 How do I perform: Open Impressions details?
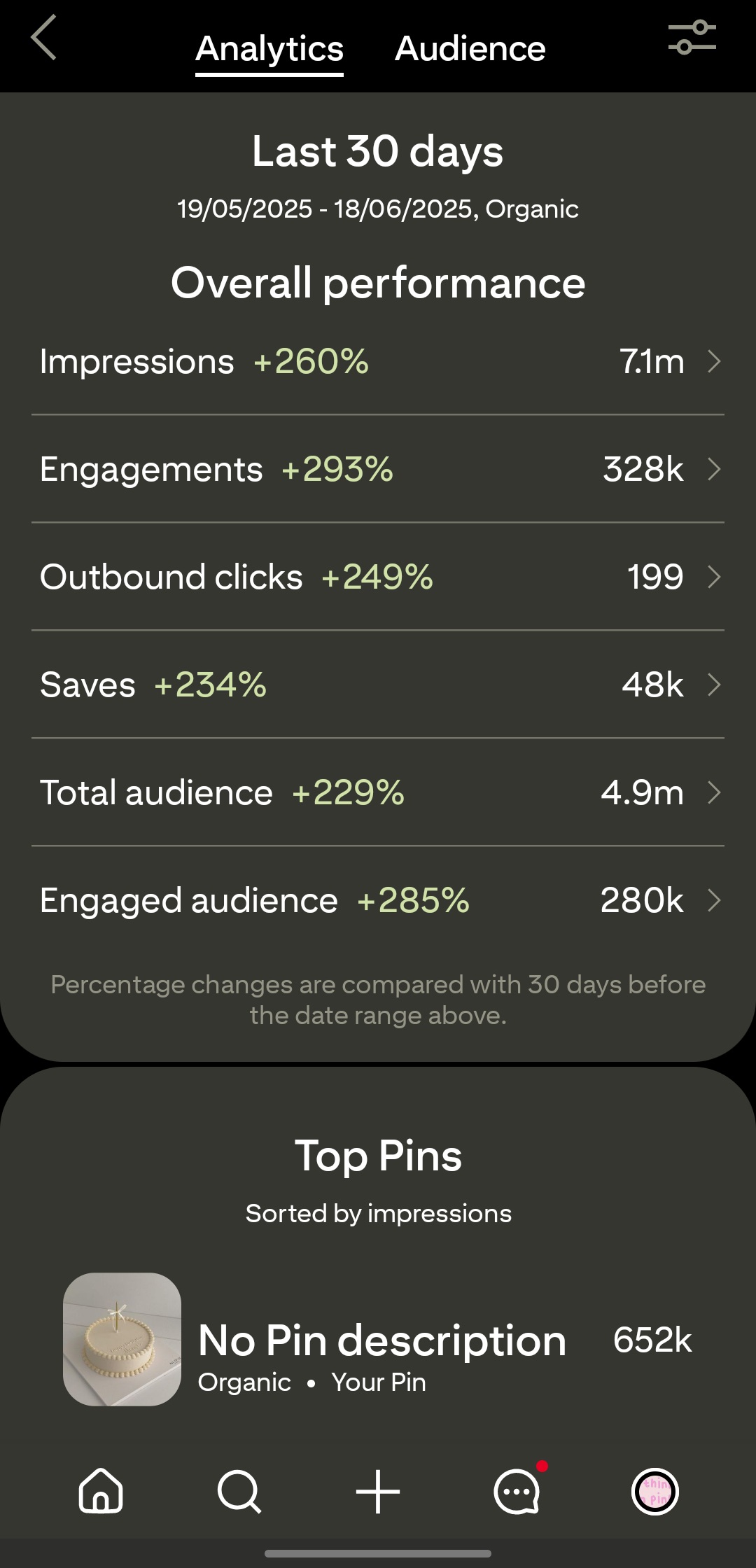click(x=378, y=362)
